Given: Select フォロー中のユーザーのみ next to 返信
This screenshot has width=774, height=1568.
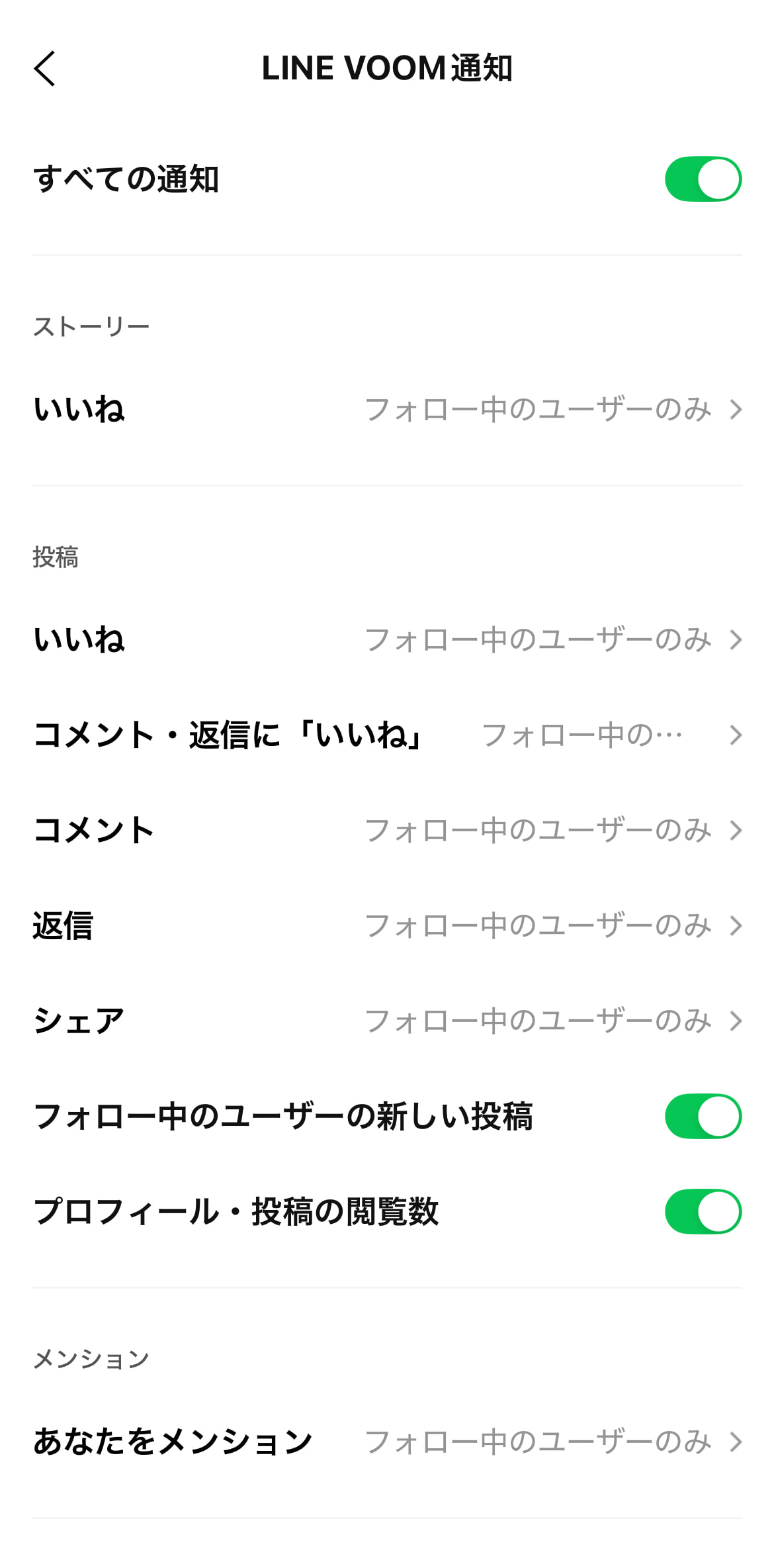Looking at the screenshot, I should tap(539, 926).
